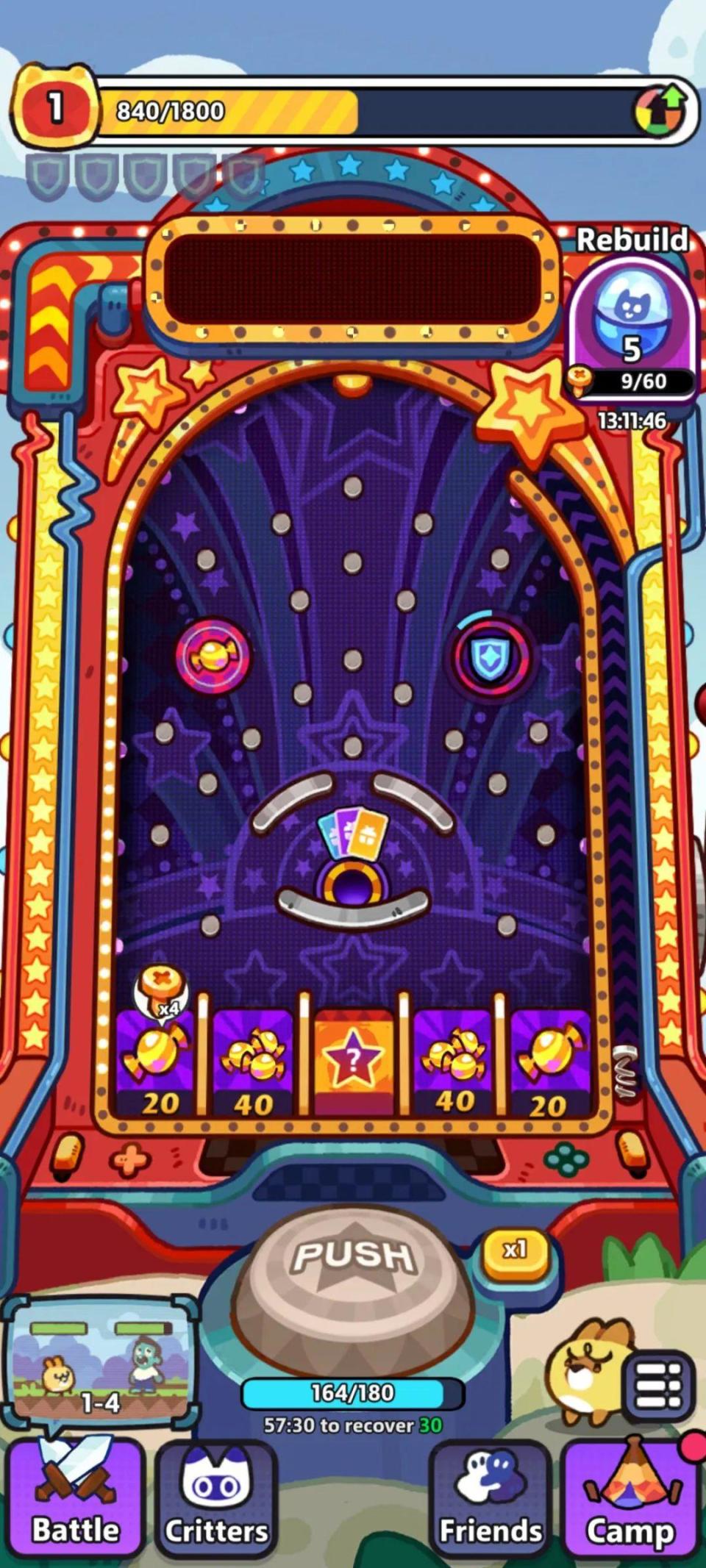Open the list menu icon
This screenshot has height=1568, width=706.
pos(657,1386)
